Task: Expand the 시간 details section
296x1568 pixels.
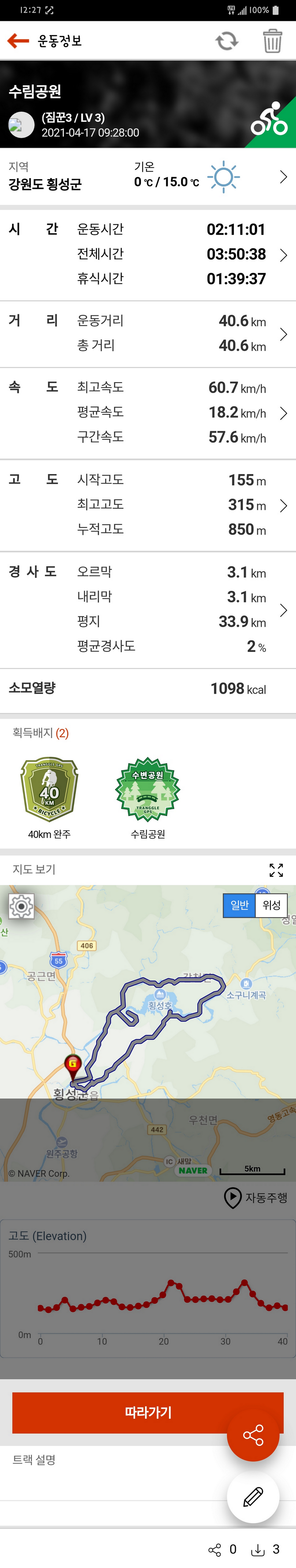Action: [283, 254]
